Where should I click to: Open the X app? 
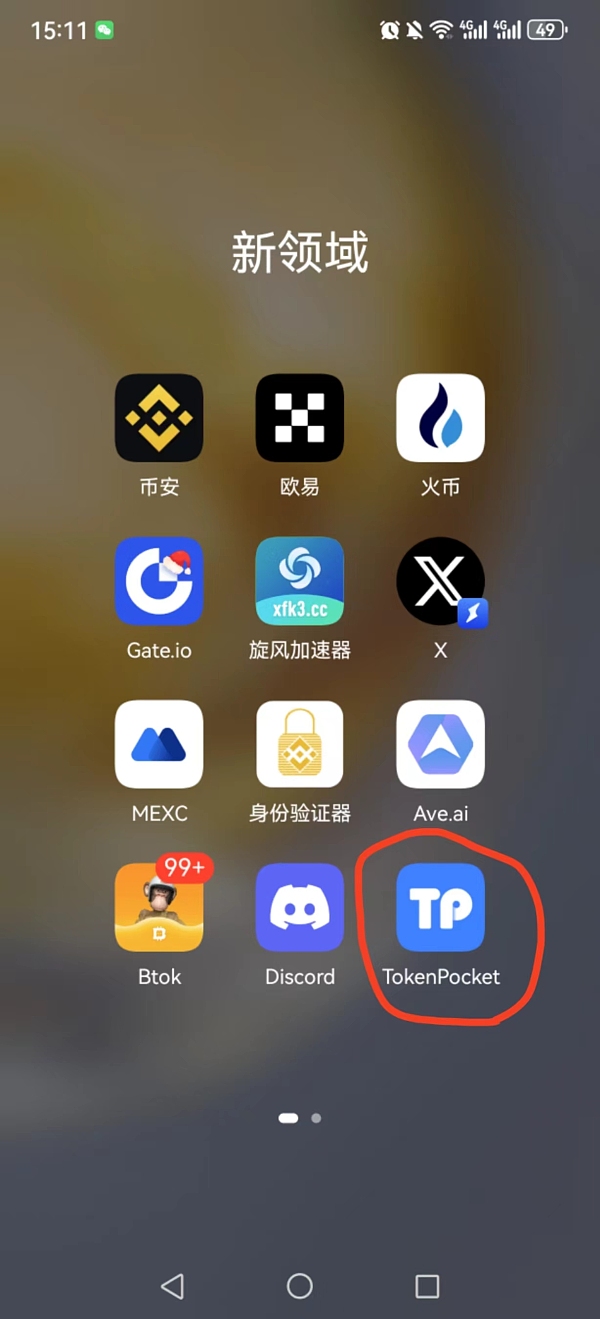pyautogui.click(x=440, y=581)
